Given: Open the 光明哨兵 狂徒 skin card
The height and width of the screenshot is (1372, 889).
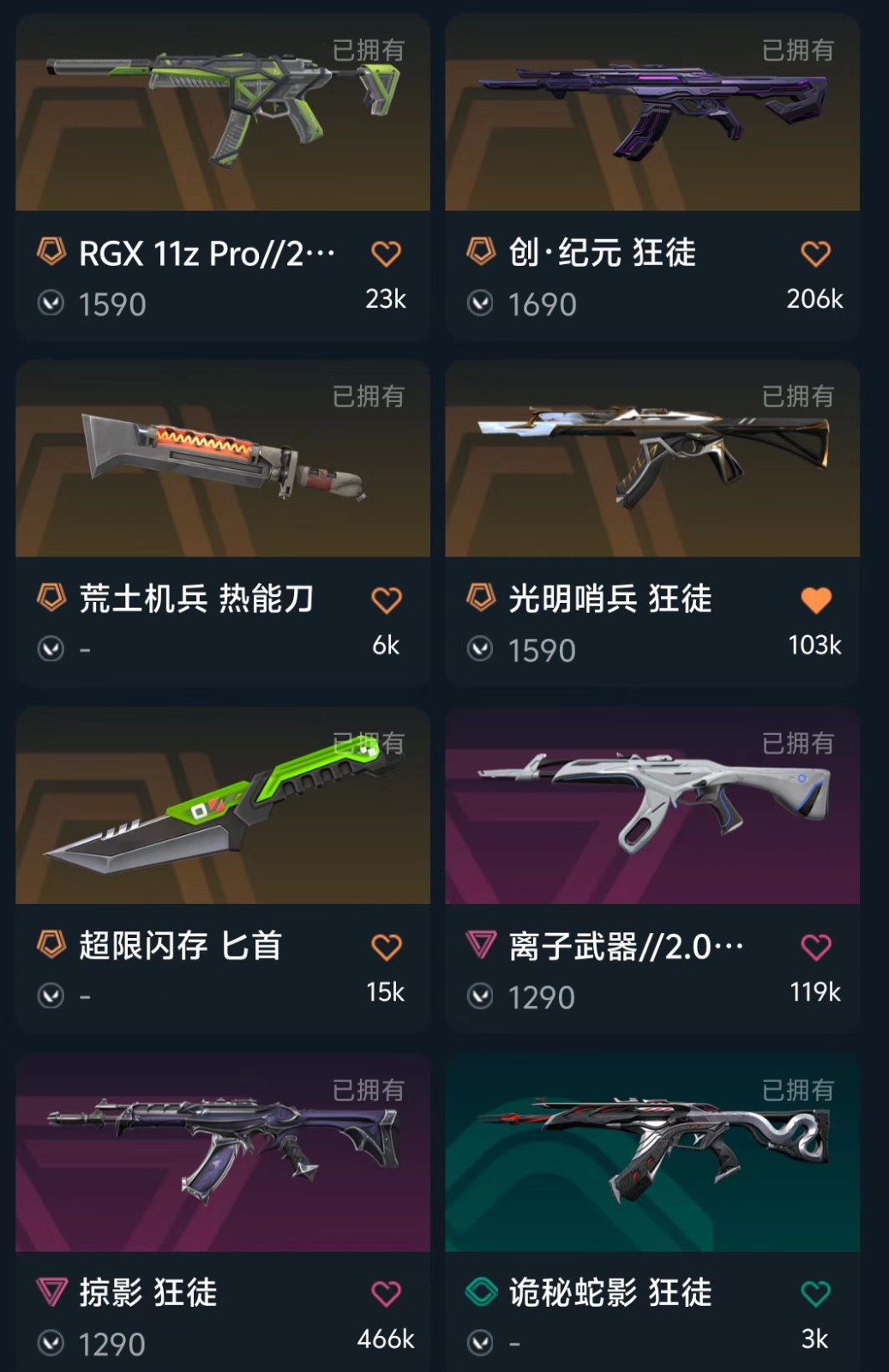Looking at the screenshot, I should 652,460.
